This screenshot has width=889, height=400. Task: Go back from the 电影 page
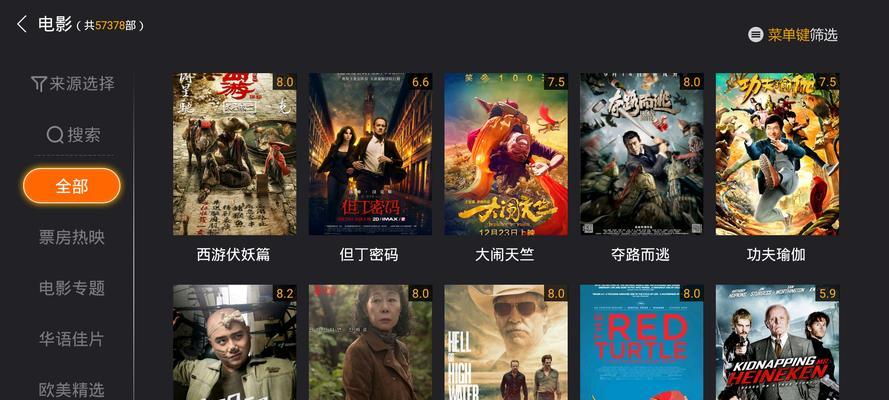[x=22, y=25]
